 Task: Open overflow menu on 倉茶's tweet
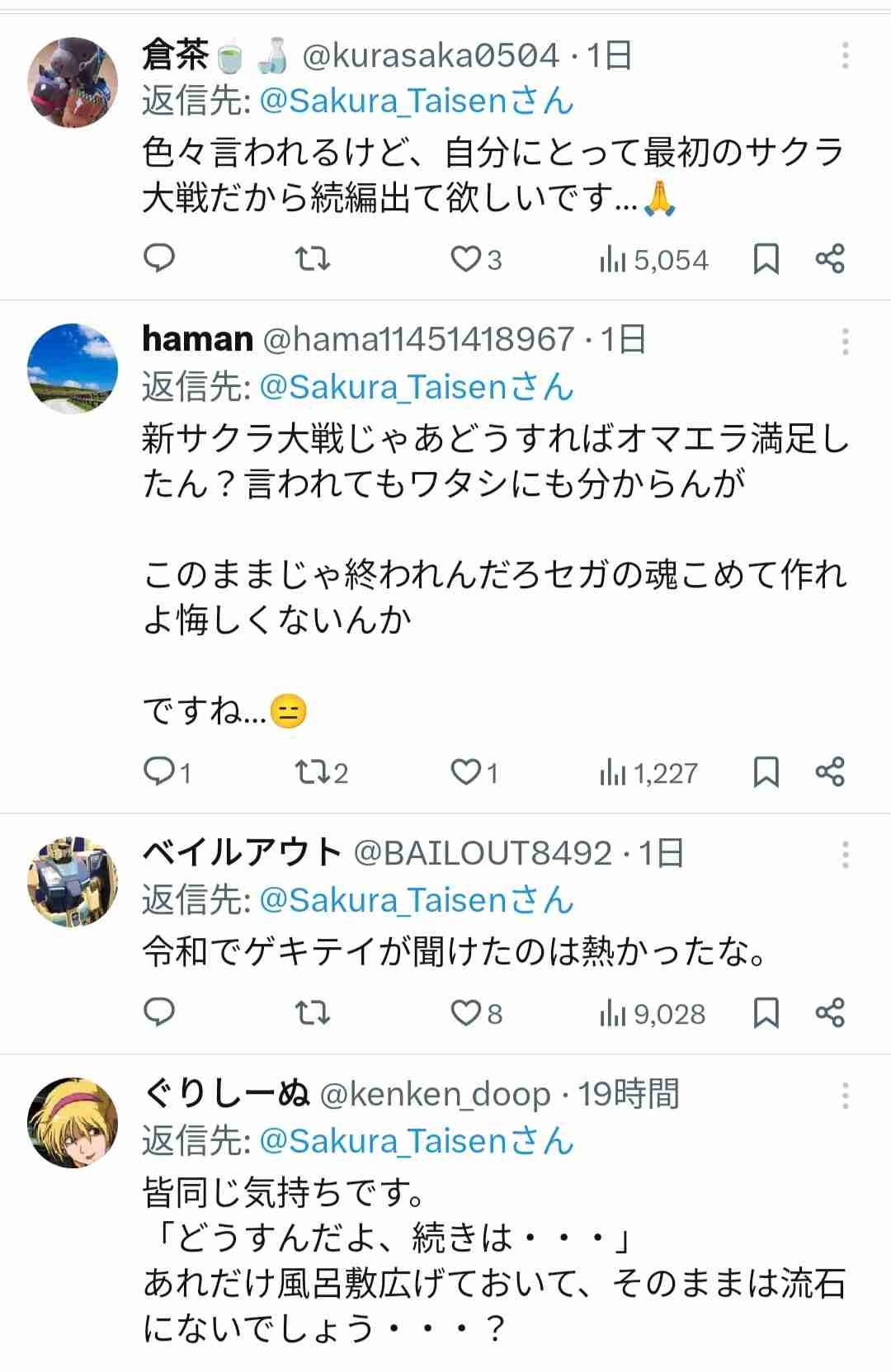845,55
